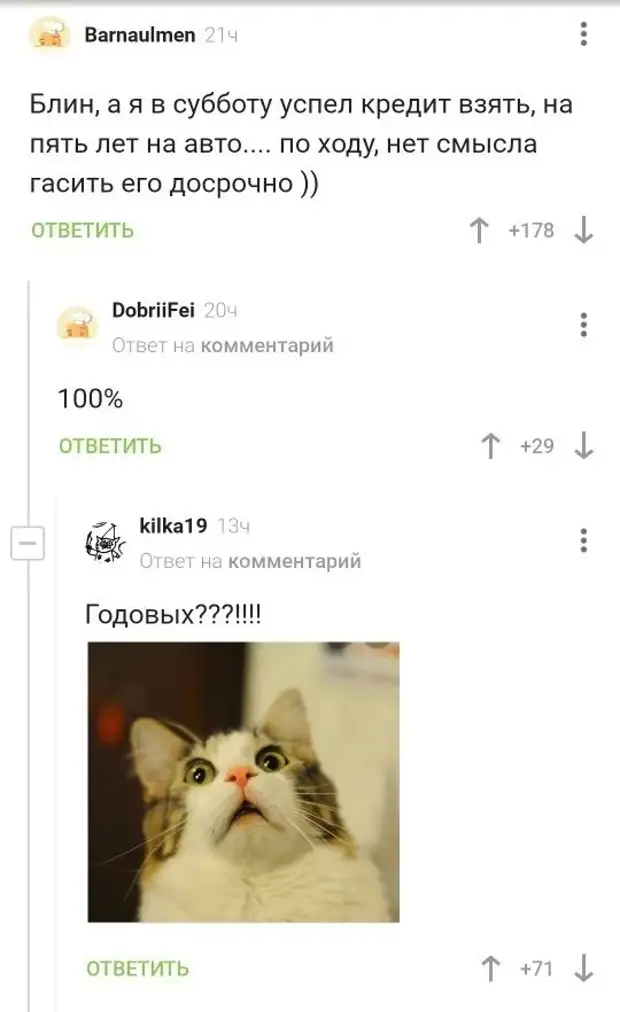Image resolution: width=620 pixels, height=1012 pixels.
Task: Downvote kilka19's comment
Action: (x=585, y=968)
